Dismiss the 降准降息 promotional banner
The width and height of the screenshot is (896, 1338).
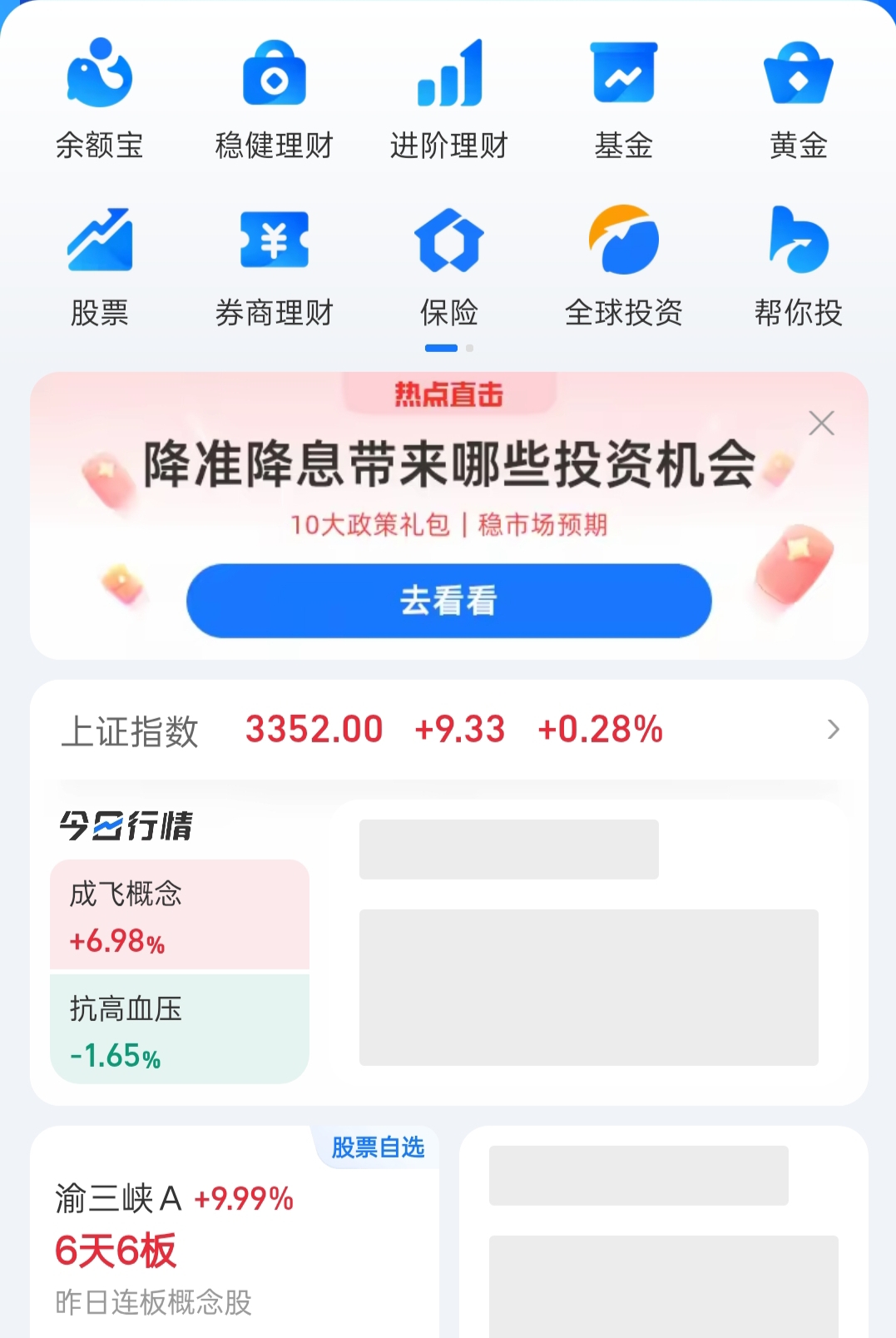point(821,423)
